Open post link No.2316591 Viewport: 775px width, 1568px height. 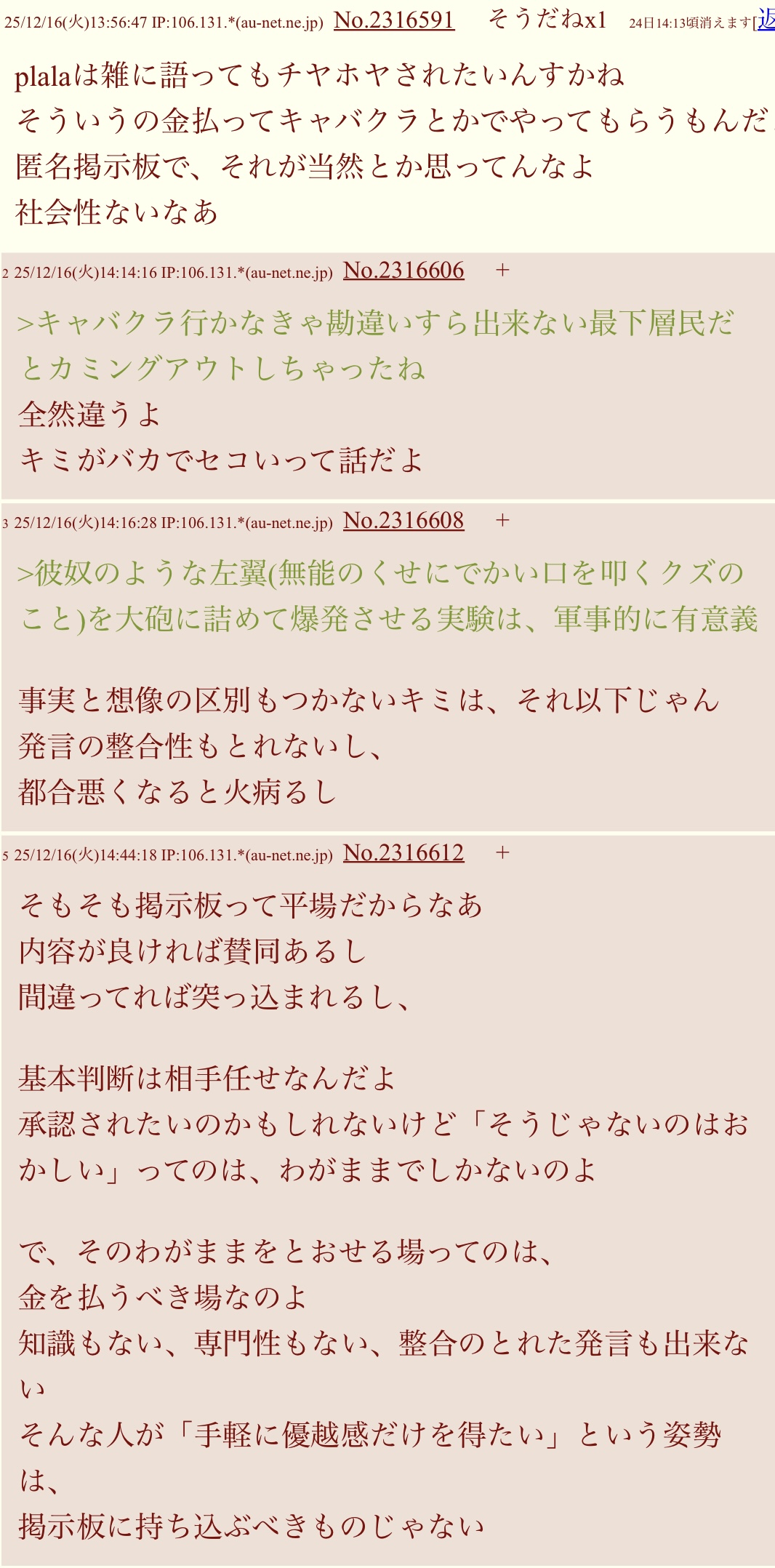[x=394, y=20]
